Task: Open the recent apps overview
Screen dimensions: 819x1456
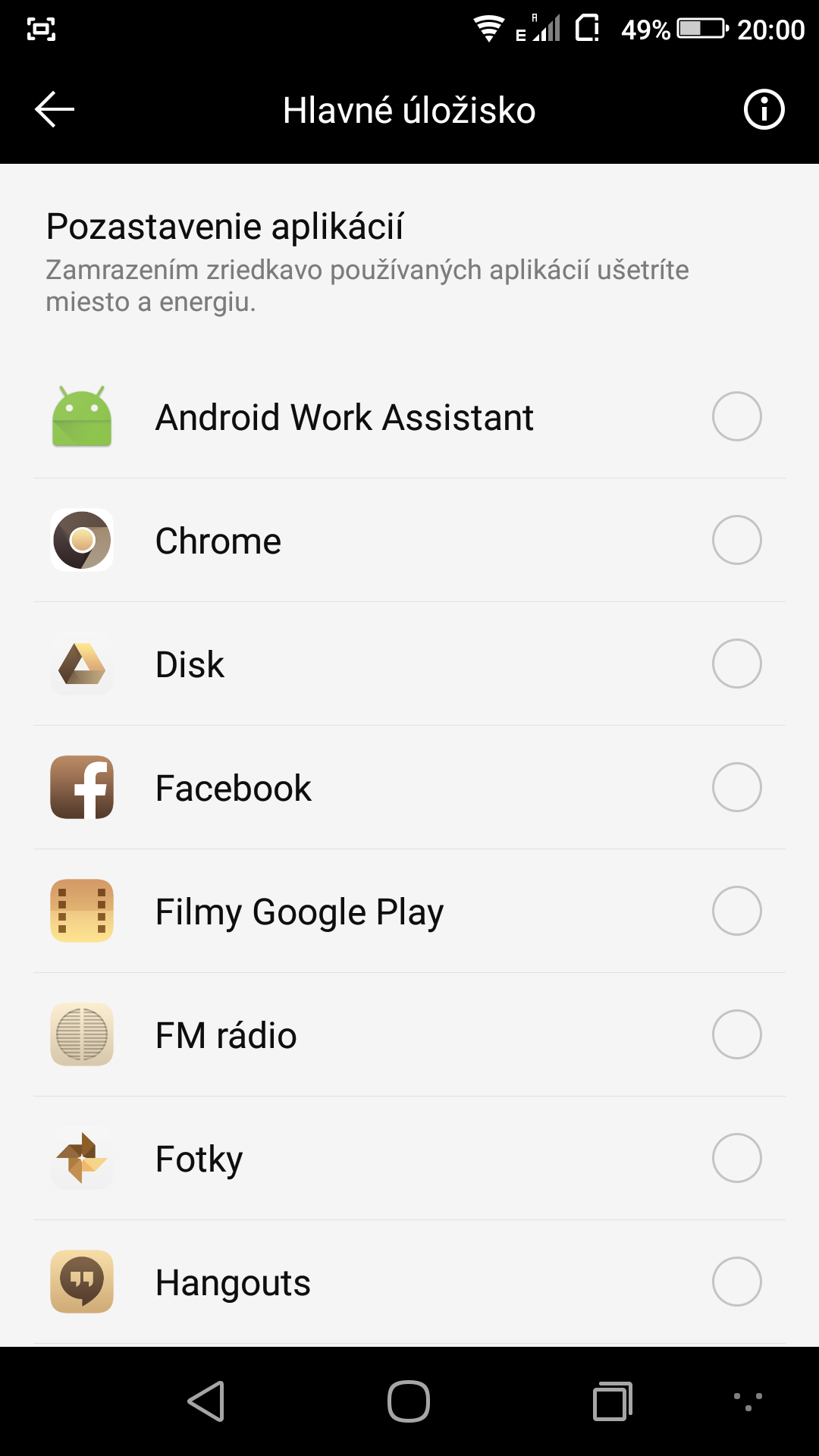Action: [613, 1401]
